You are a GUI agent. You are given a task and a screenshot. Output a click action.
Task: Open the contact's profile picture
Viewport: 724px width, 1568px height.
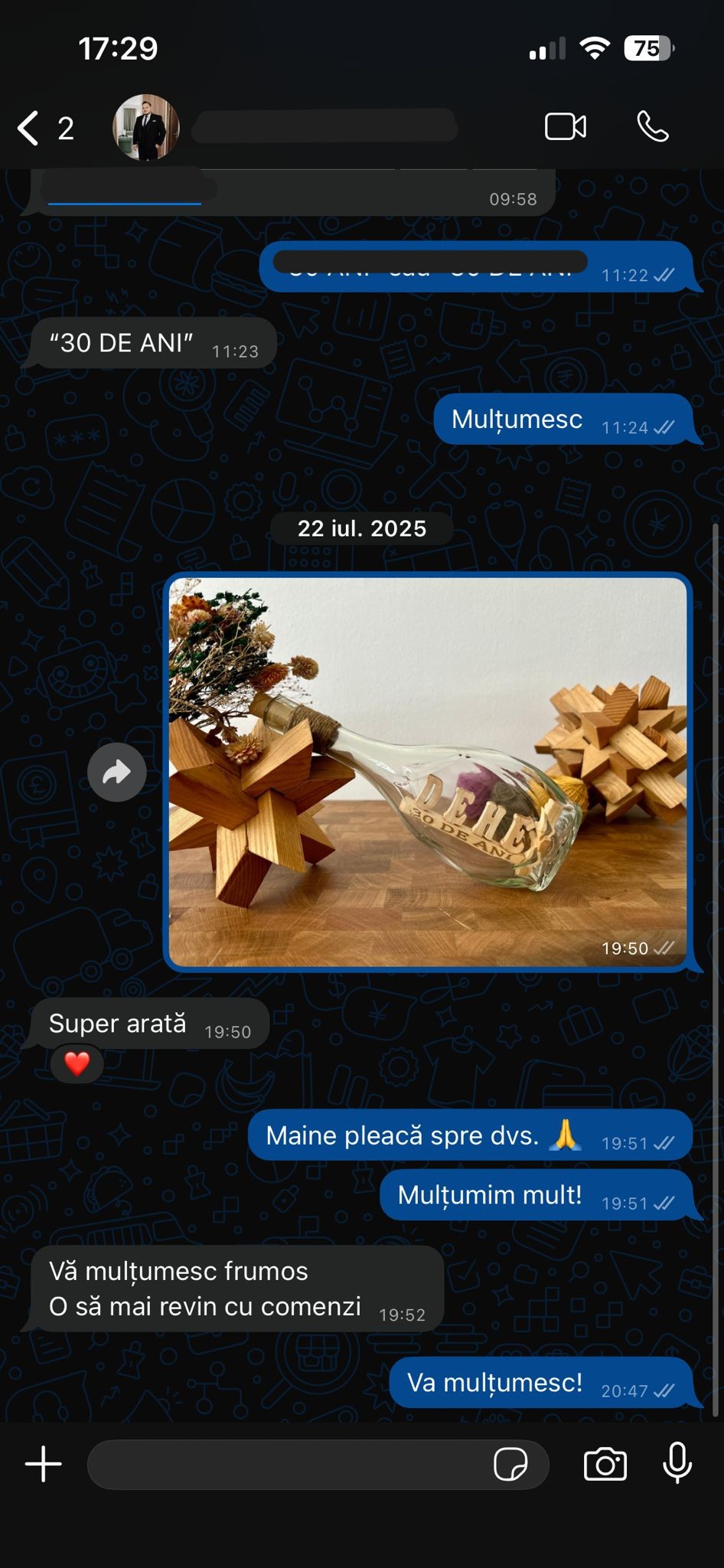146,127
